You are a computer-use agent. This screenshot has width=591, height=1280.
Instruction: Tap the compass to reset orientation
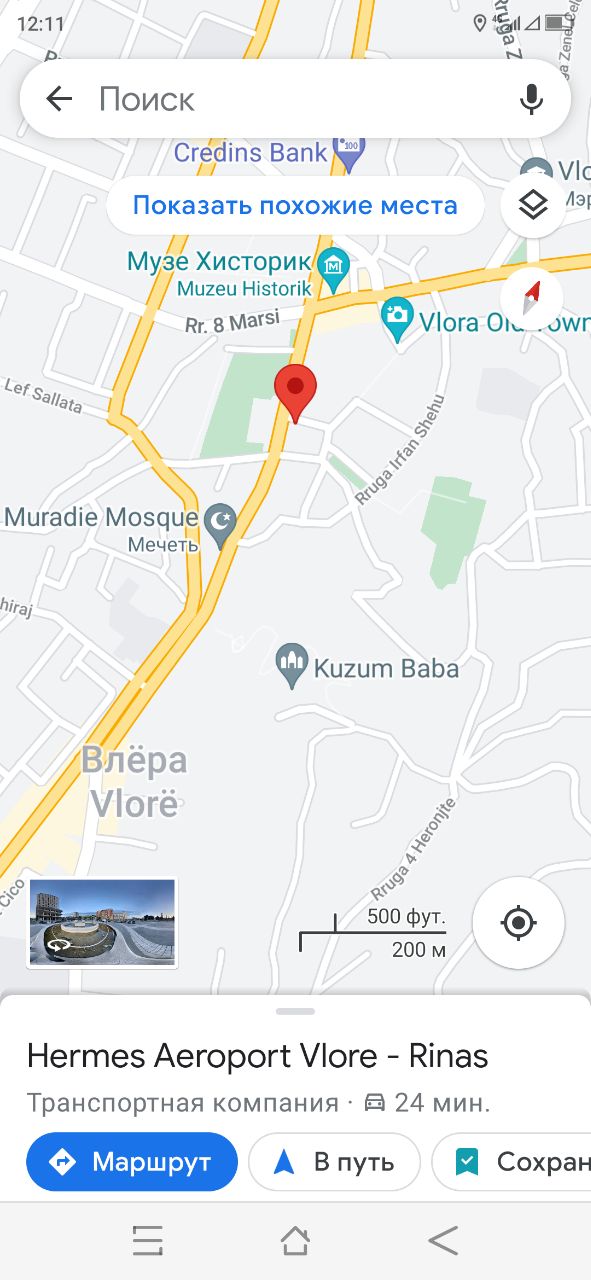(x=531, y=298)
